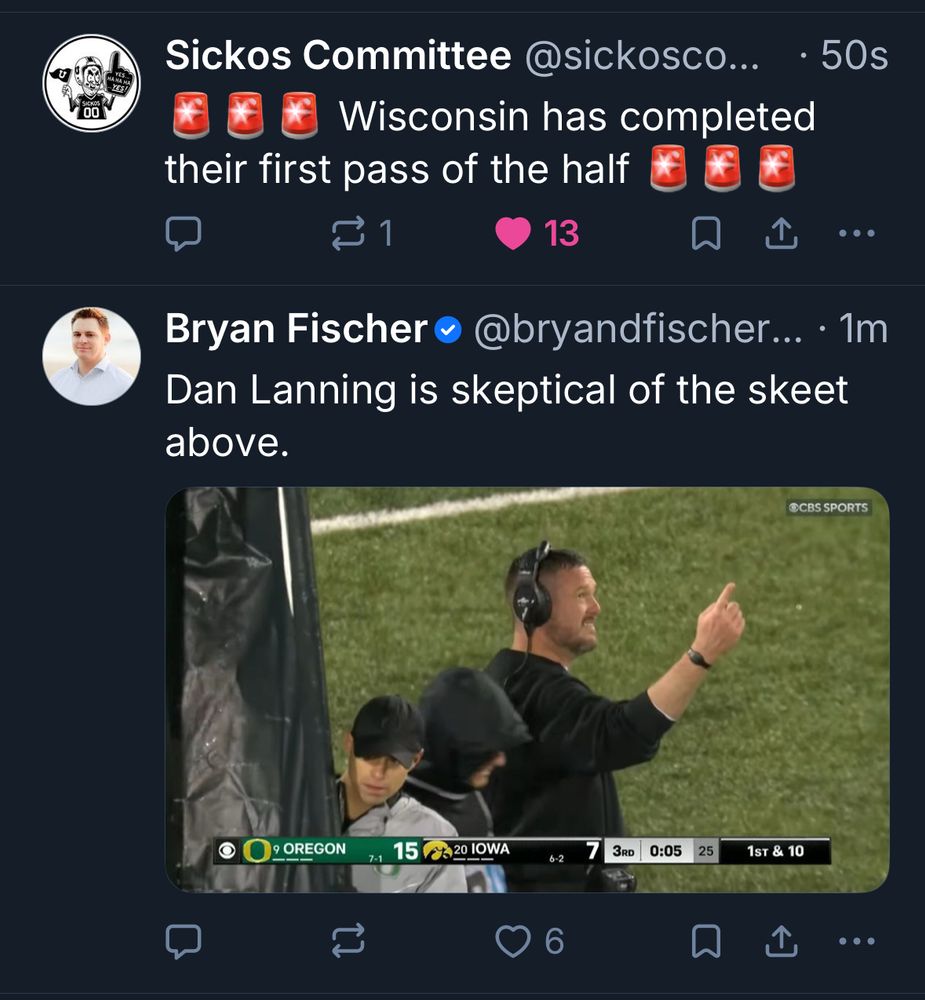
Task: Open the reply icon on the Sickos Committee tweet
Action: (x=184, y=232)
